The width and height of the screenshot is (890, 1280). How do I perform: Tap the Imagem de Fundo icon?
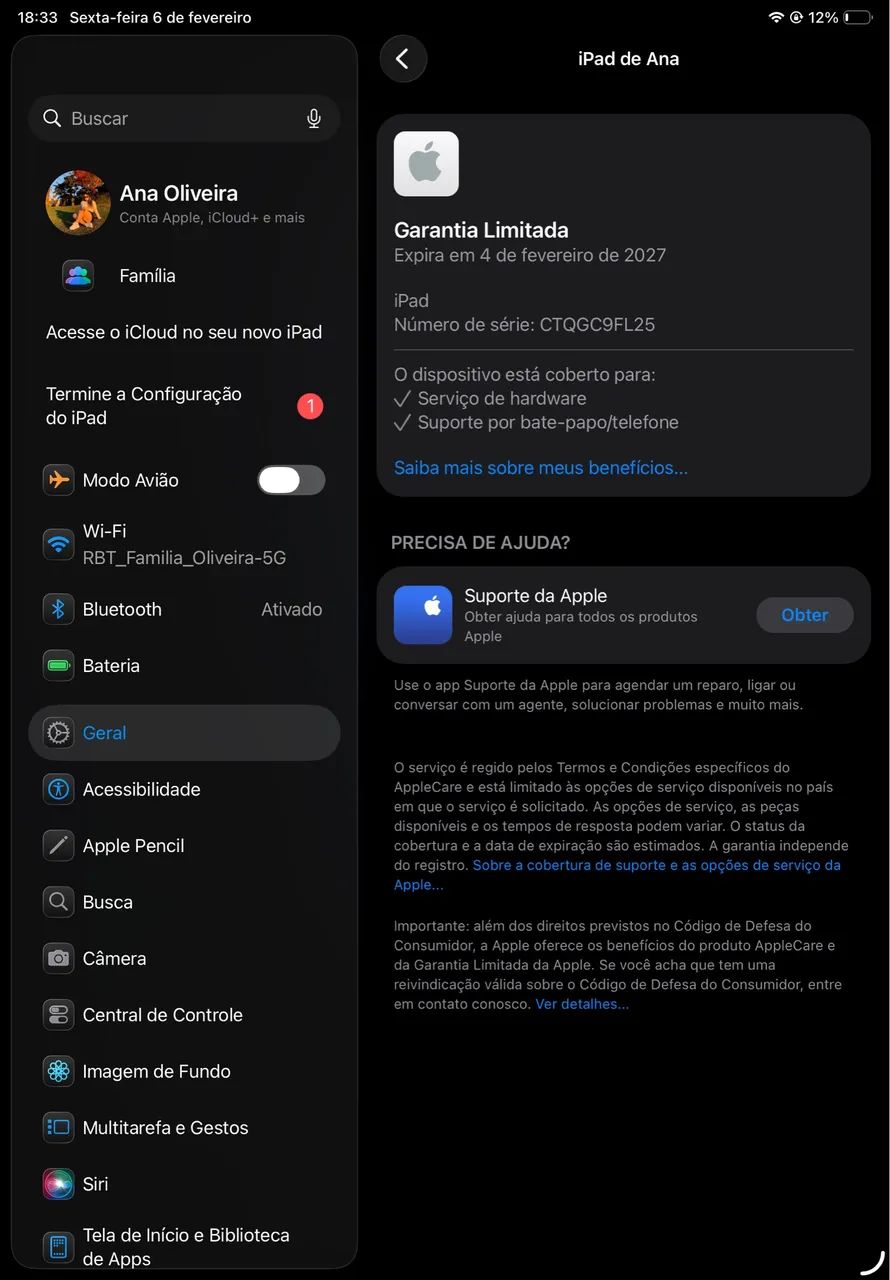pyautogui.click(x=58, y=1071)
